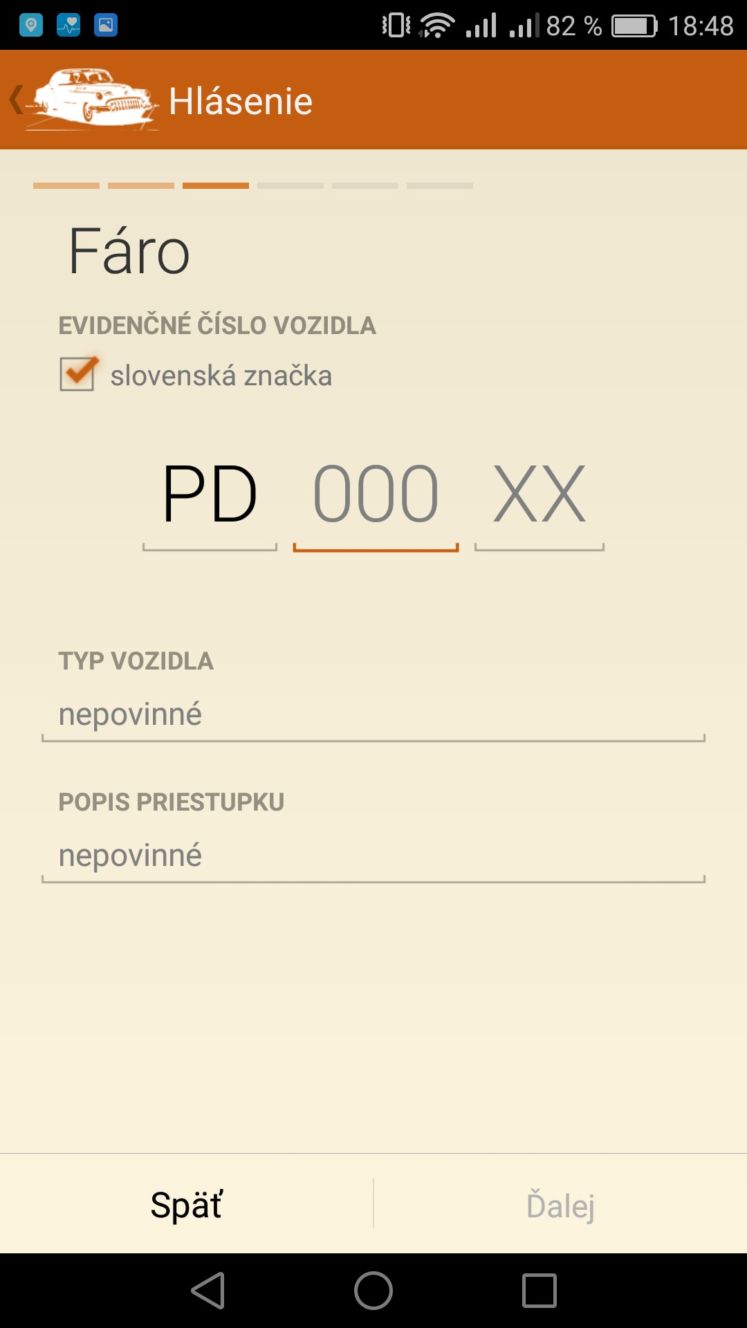This screenshot has height=1328, width=747.
Task: Enter text in Typ vozidla field
Action: 373,715
